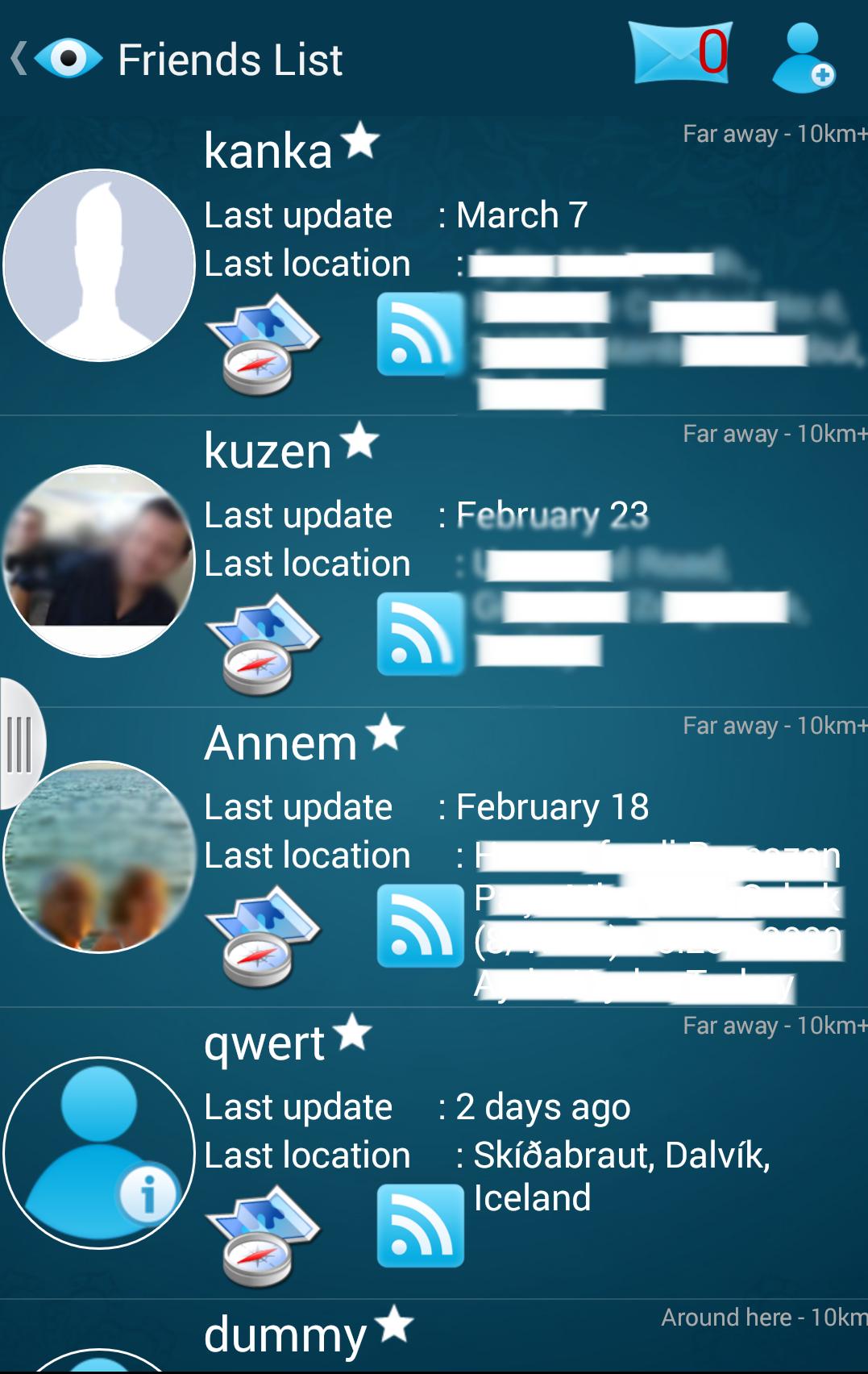Viewport: 868px width, 1374px height.
Task: Tap the feed icon in qwert's row
Action: click(x=420, y=1226)
